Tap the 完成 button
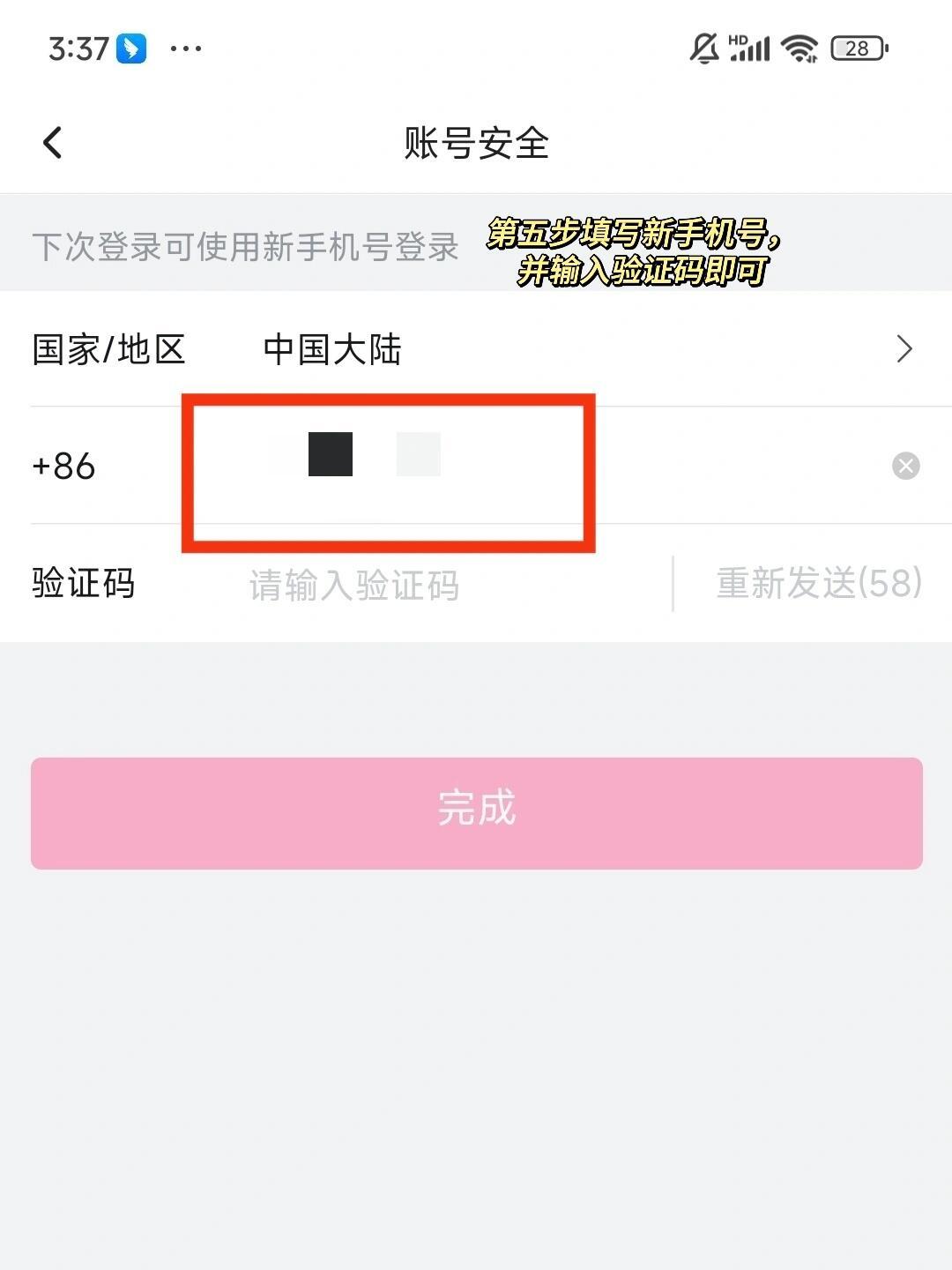This screenshot has width=952, height=1270. click(476, 813)
